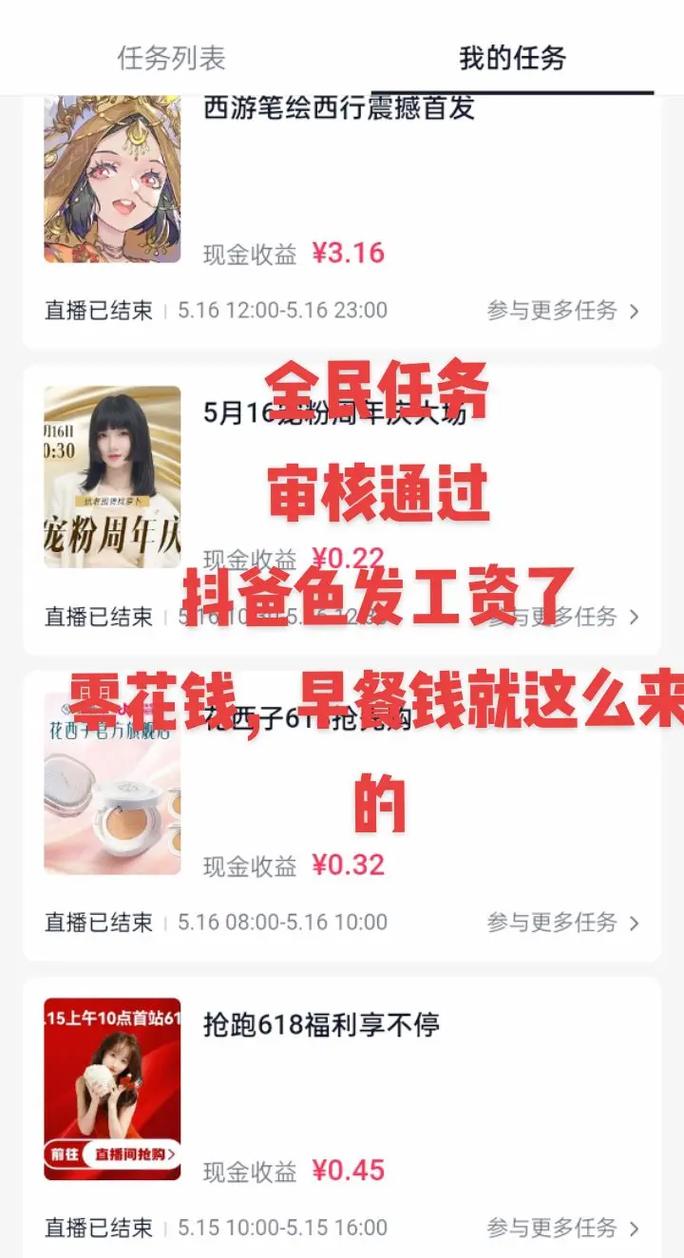Tap 参与更多任务 under the 宠粉周年庆 task
The width and height of the screenshot is (684, 1258).
point(562,616)
